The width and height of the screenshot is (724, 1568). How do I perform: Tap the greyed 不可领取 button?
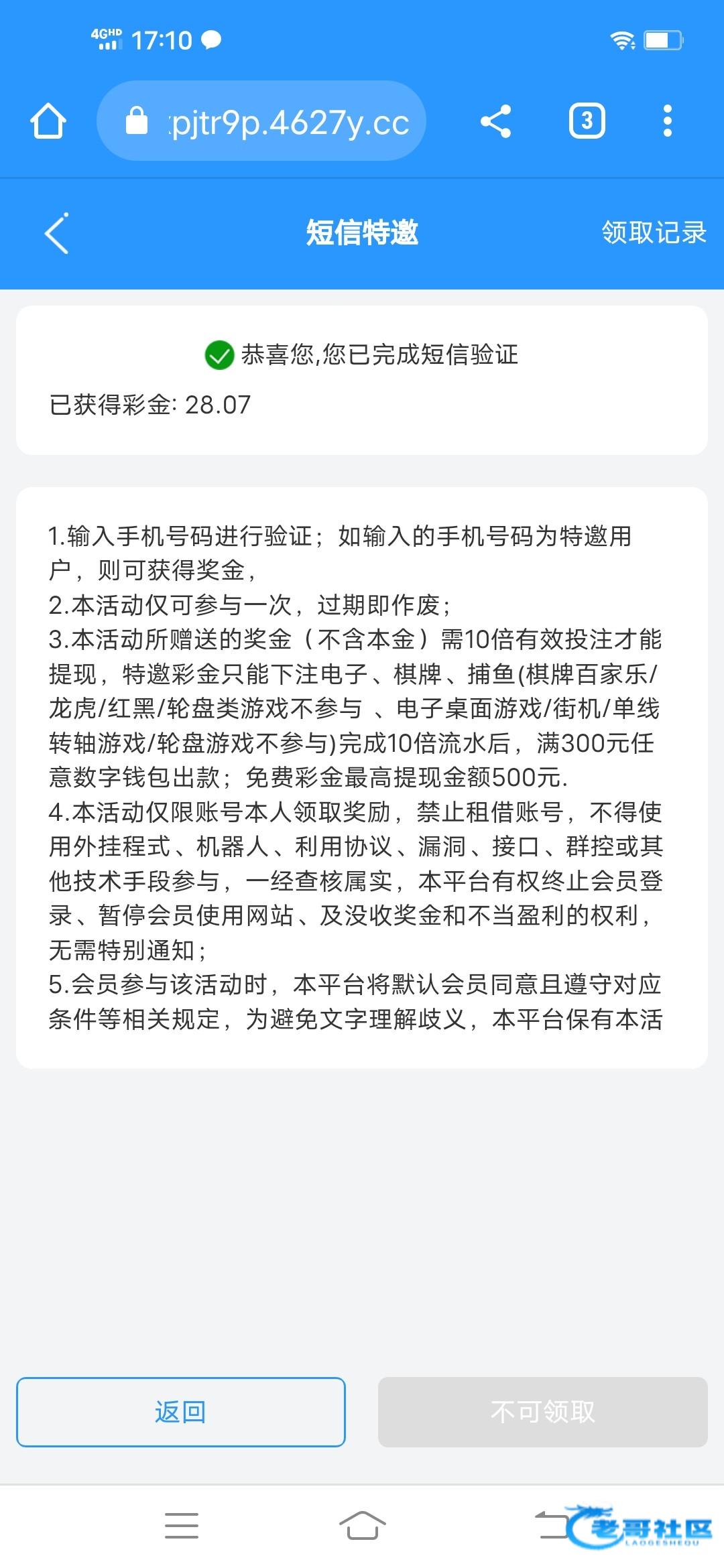click(x=543, y=1412)
